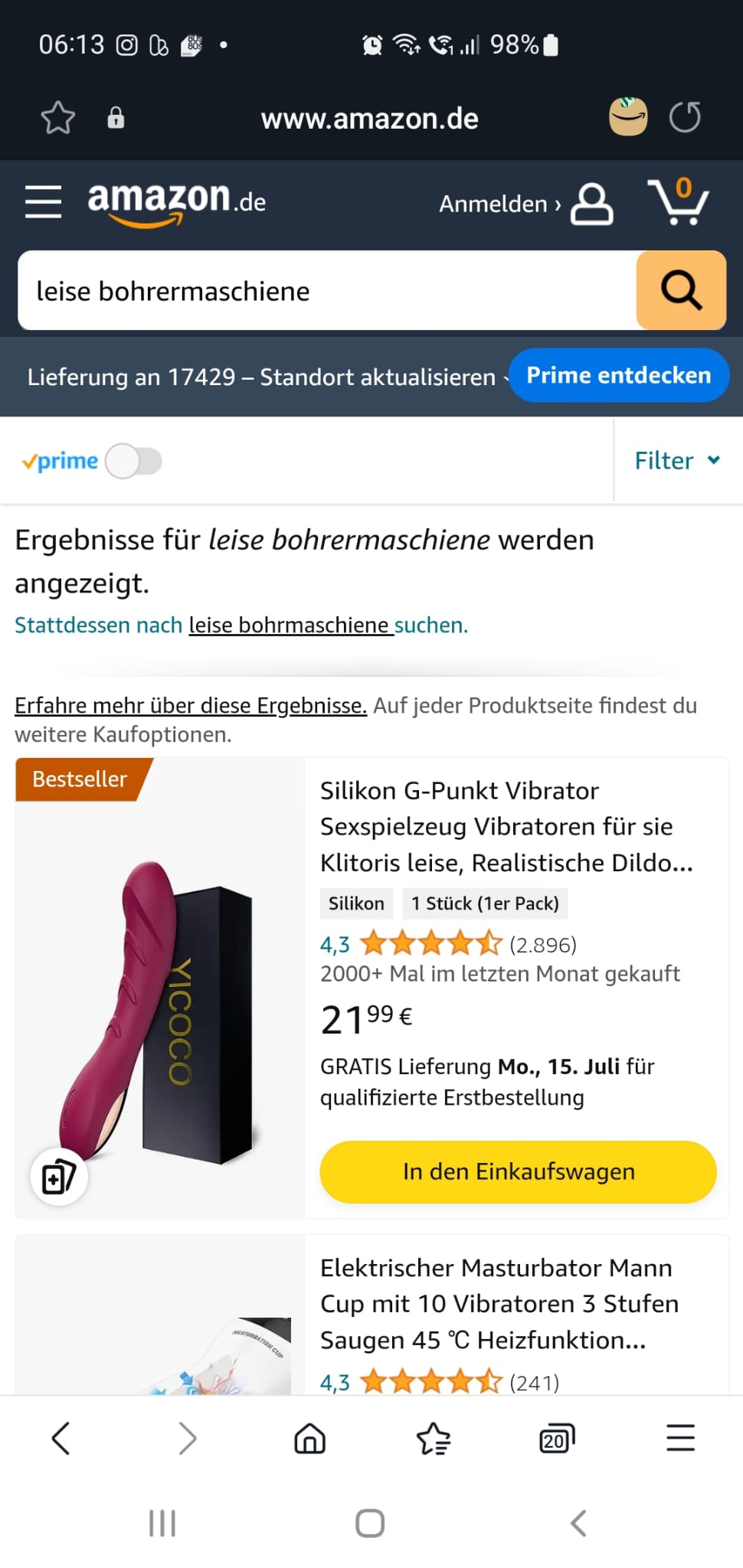Show the 20 open browser tabs
Viewport: 743px width, 1568px height.
click(x=557, y=1438)
